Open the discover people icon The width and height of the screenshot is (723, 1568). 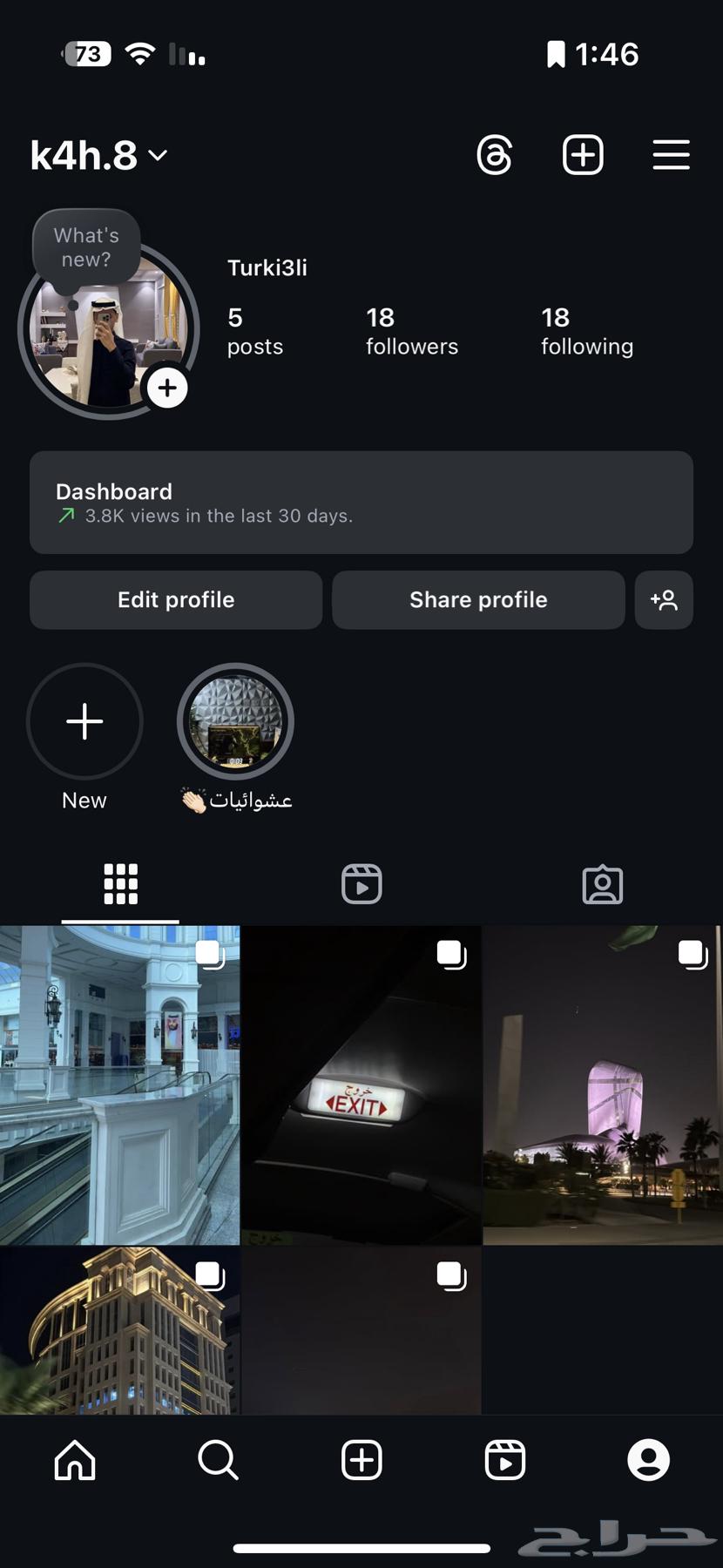[664, 600]
